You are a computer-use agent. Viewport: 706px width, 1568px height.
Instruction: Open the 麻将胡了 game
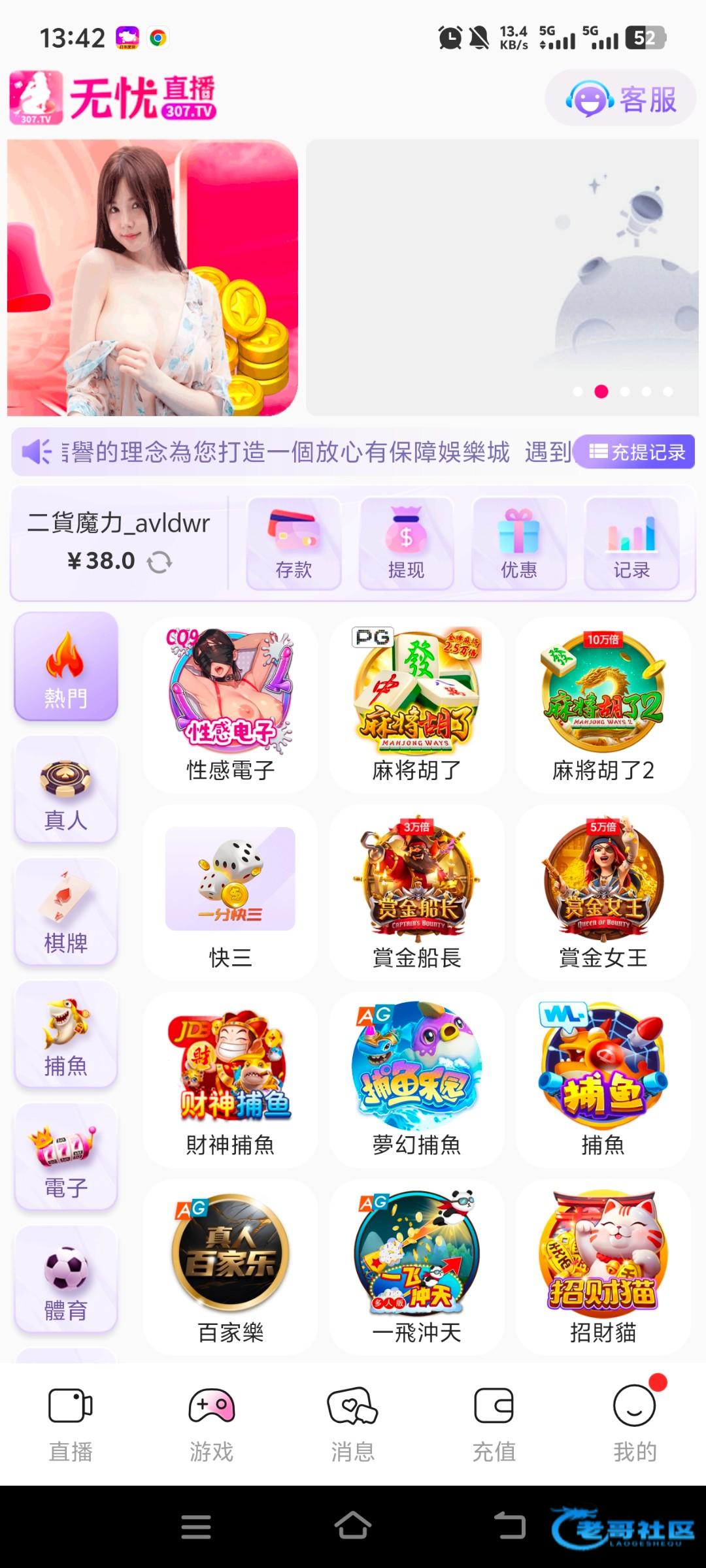[416, 706]
